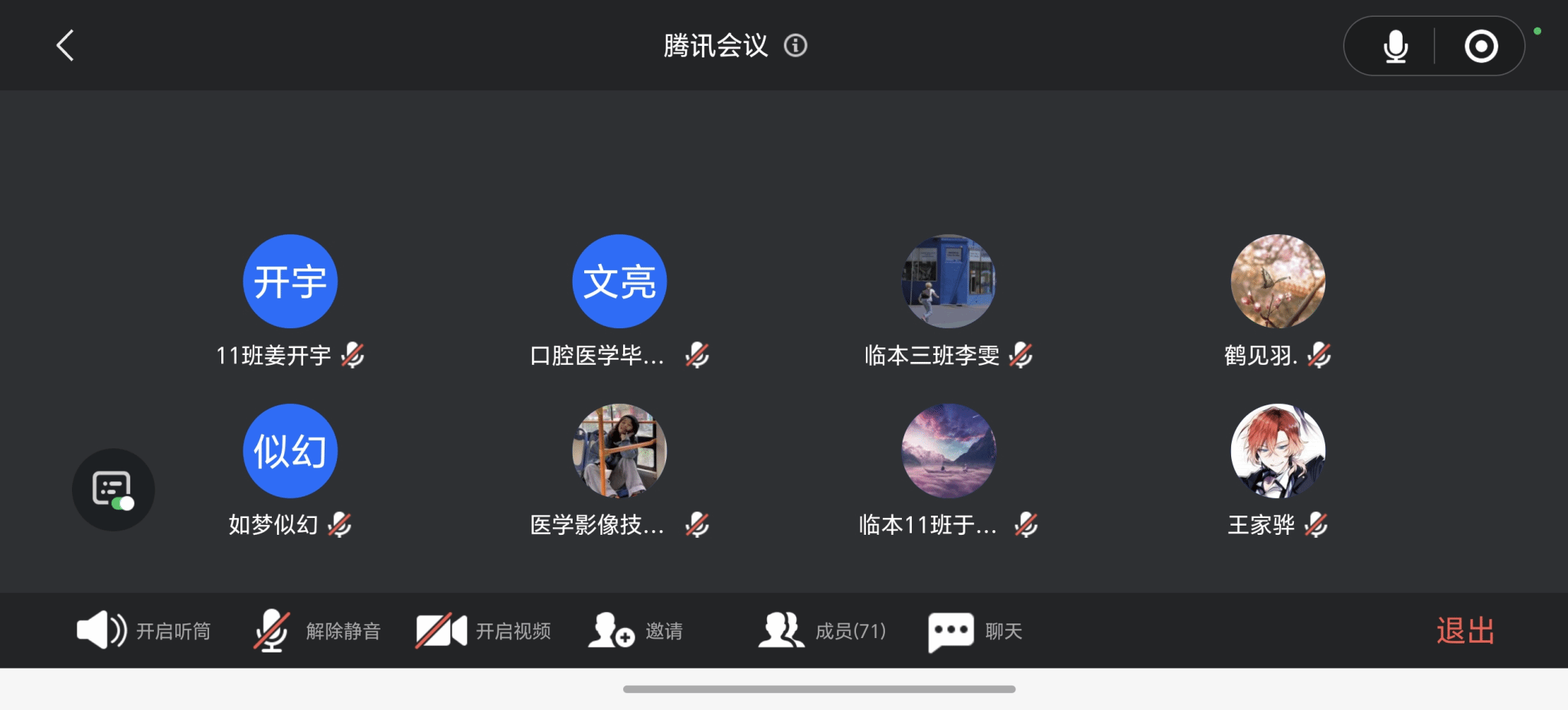Tap the circle record icon in top-right capsule

[x=1481, y=46]
